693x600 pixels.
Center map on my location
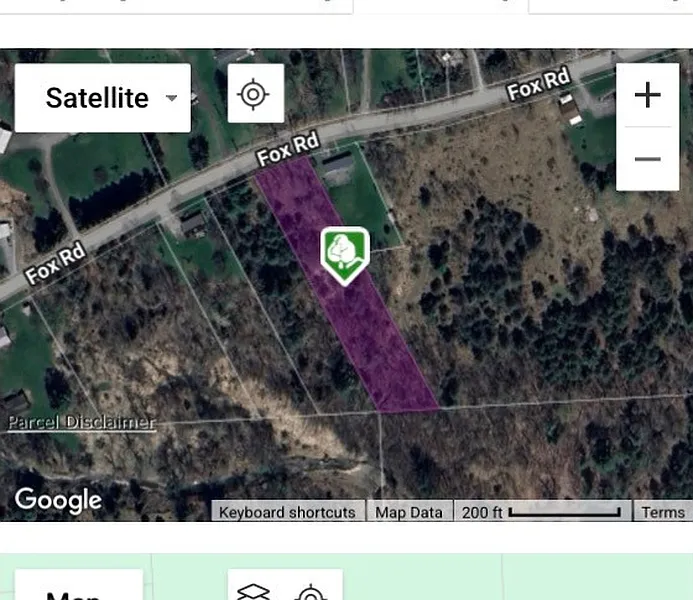tap(255, 95)
